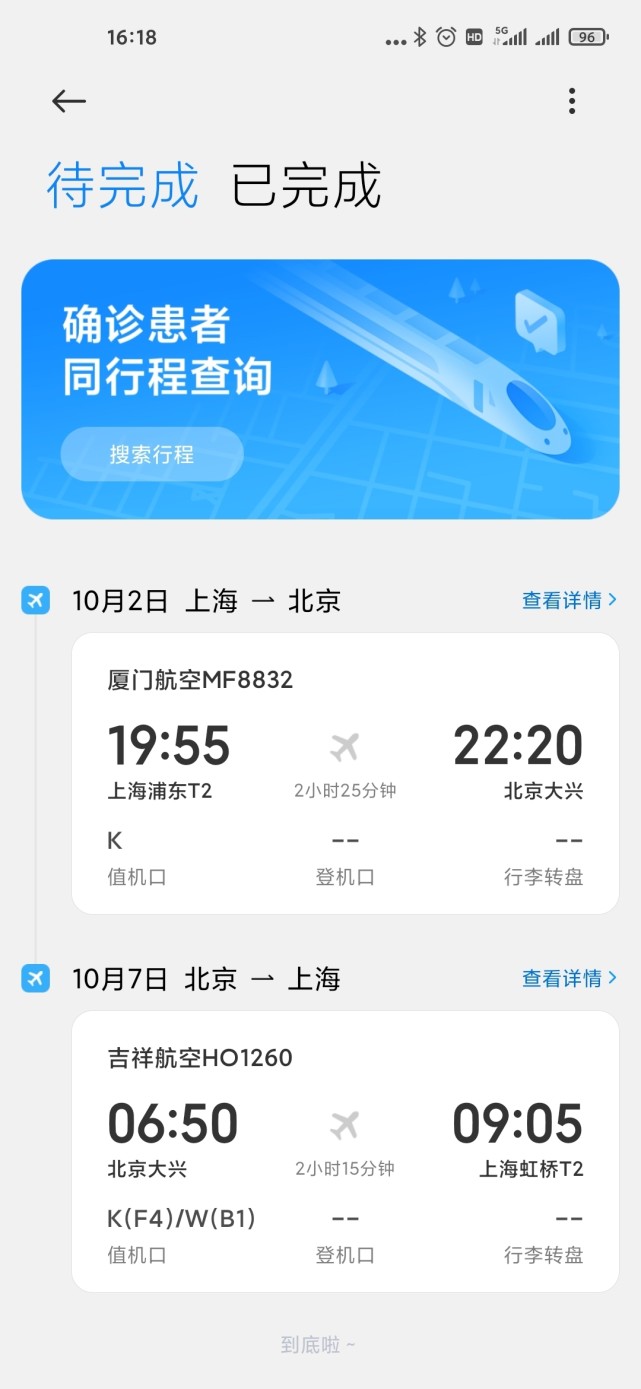Image resolution: width=641 pixels, height=1389 pixels.
Task: Go back using the top arrow
Action: point(69,101)
